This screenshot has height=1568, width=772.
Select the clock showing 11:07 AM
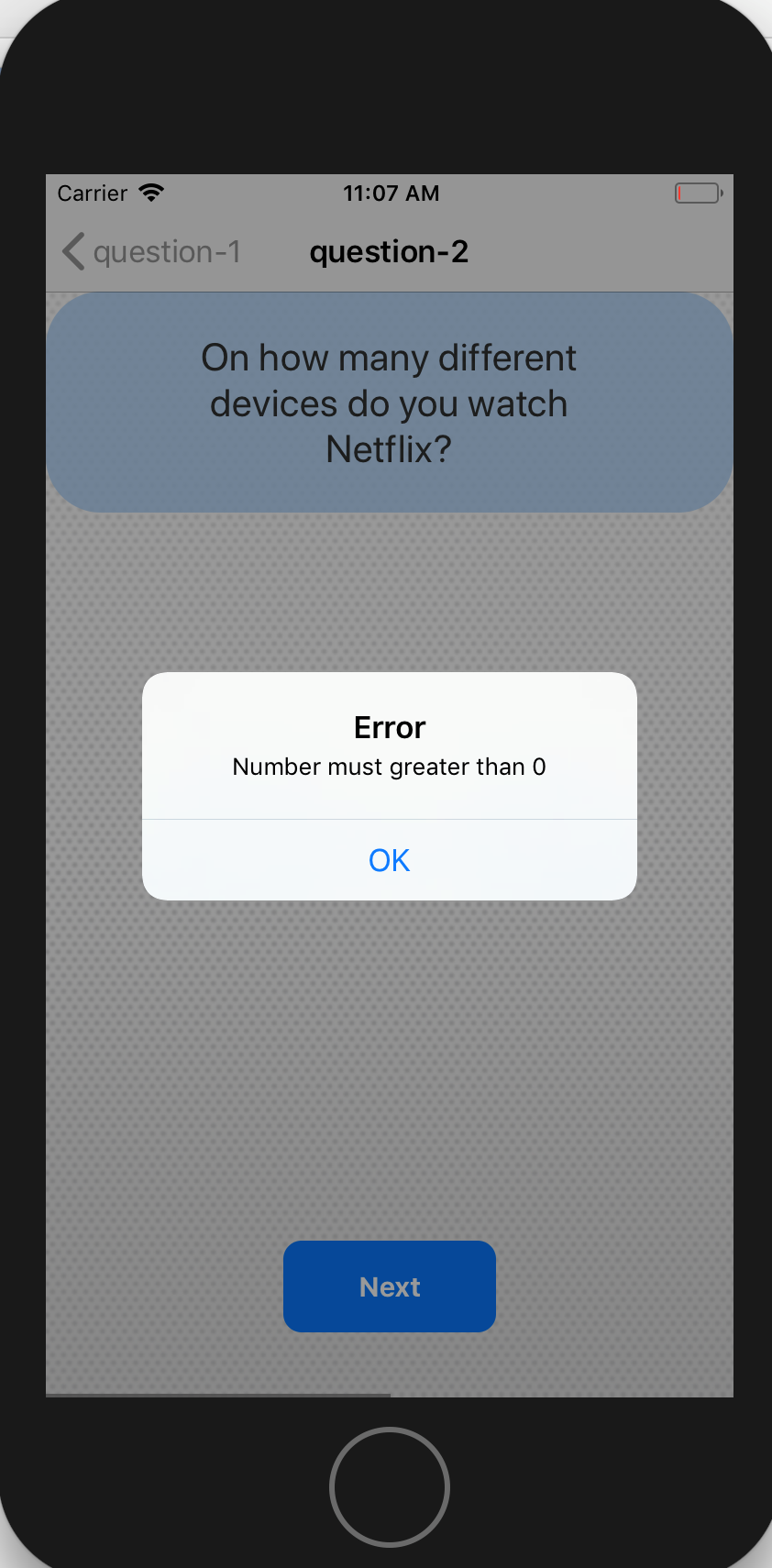(x=392, y=193)
